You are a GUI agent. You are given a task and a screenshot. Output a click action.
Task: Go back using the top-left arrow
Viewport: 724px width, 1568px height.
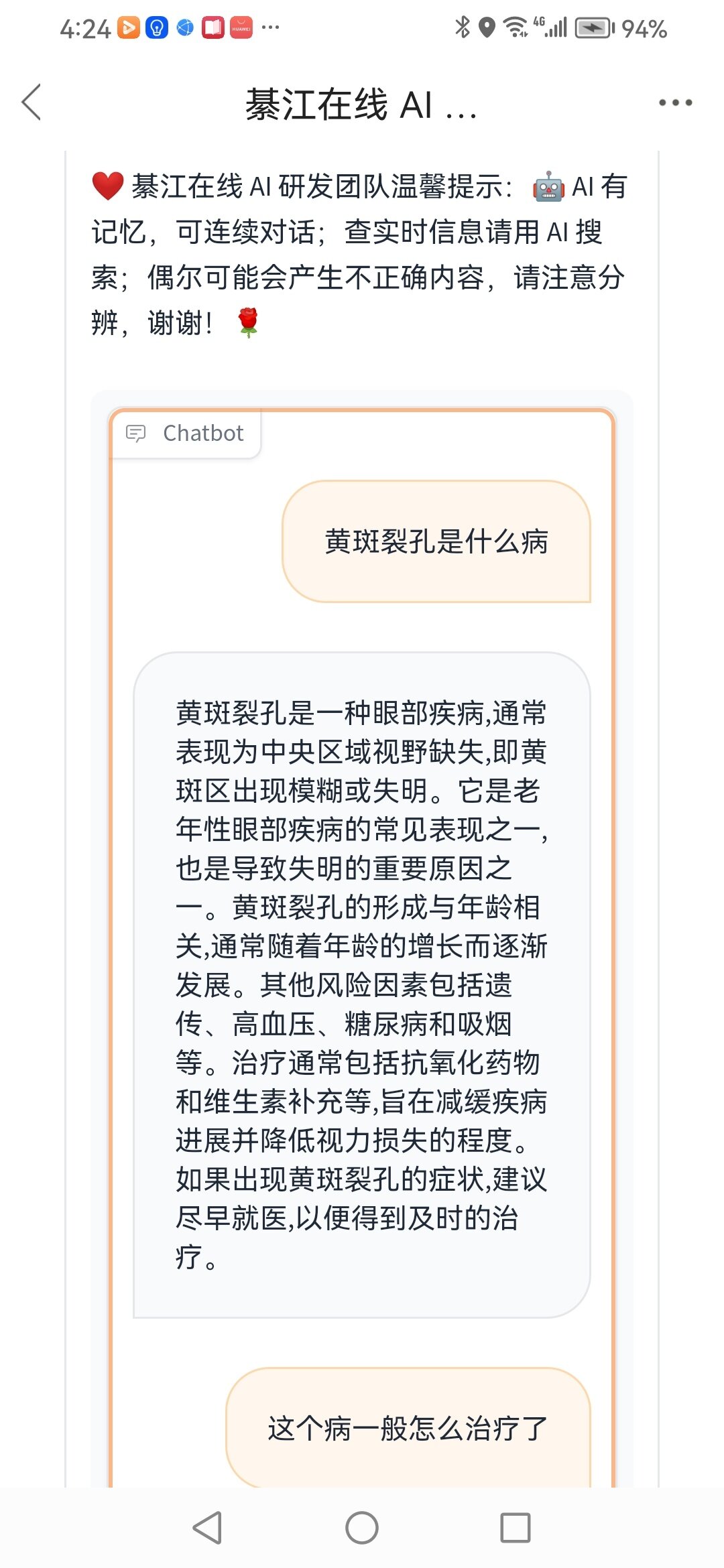(32, 103)
